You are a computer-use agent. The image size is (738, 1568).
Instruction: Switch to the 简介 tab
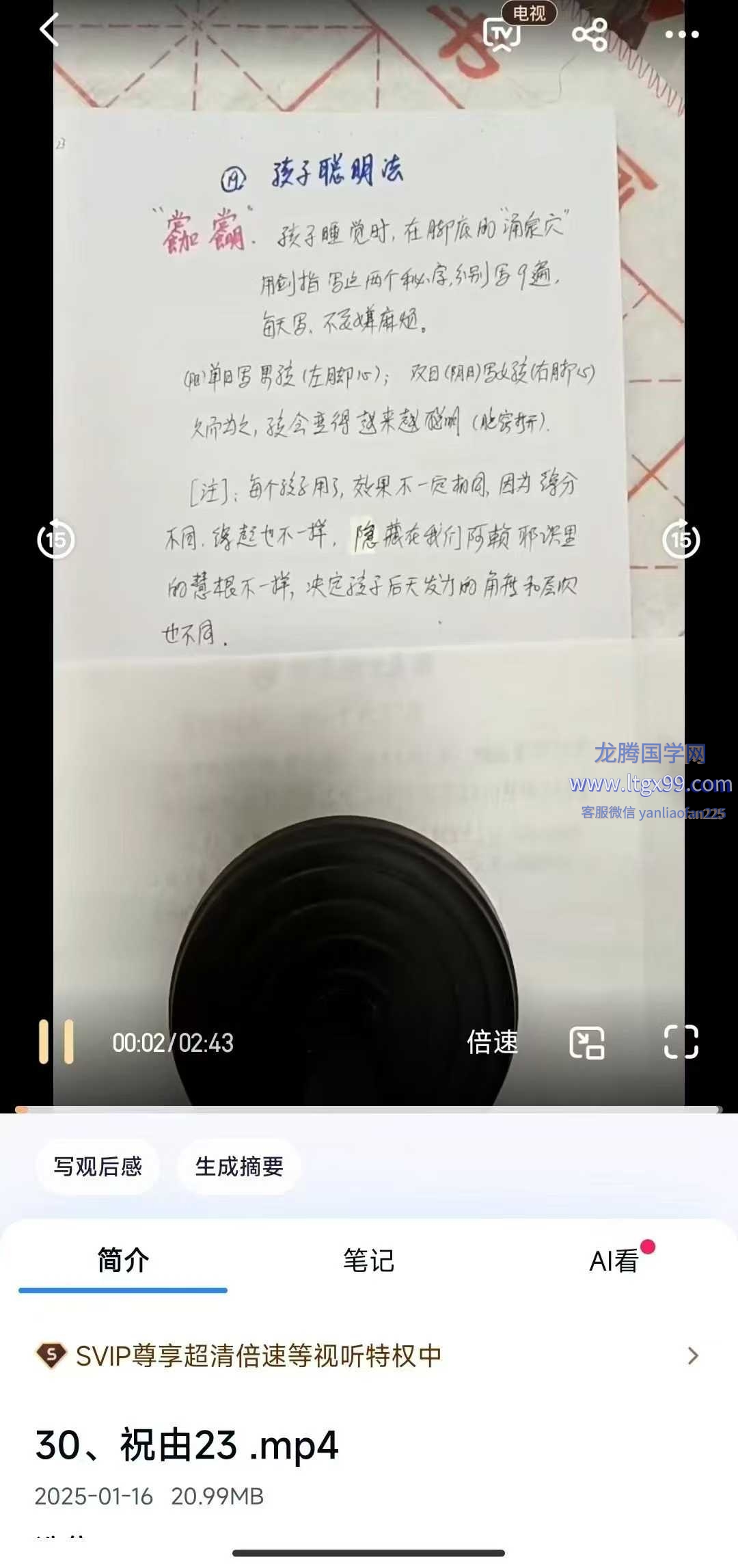tap(123, 1260)
